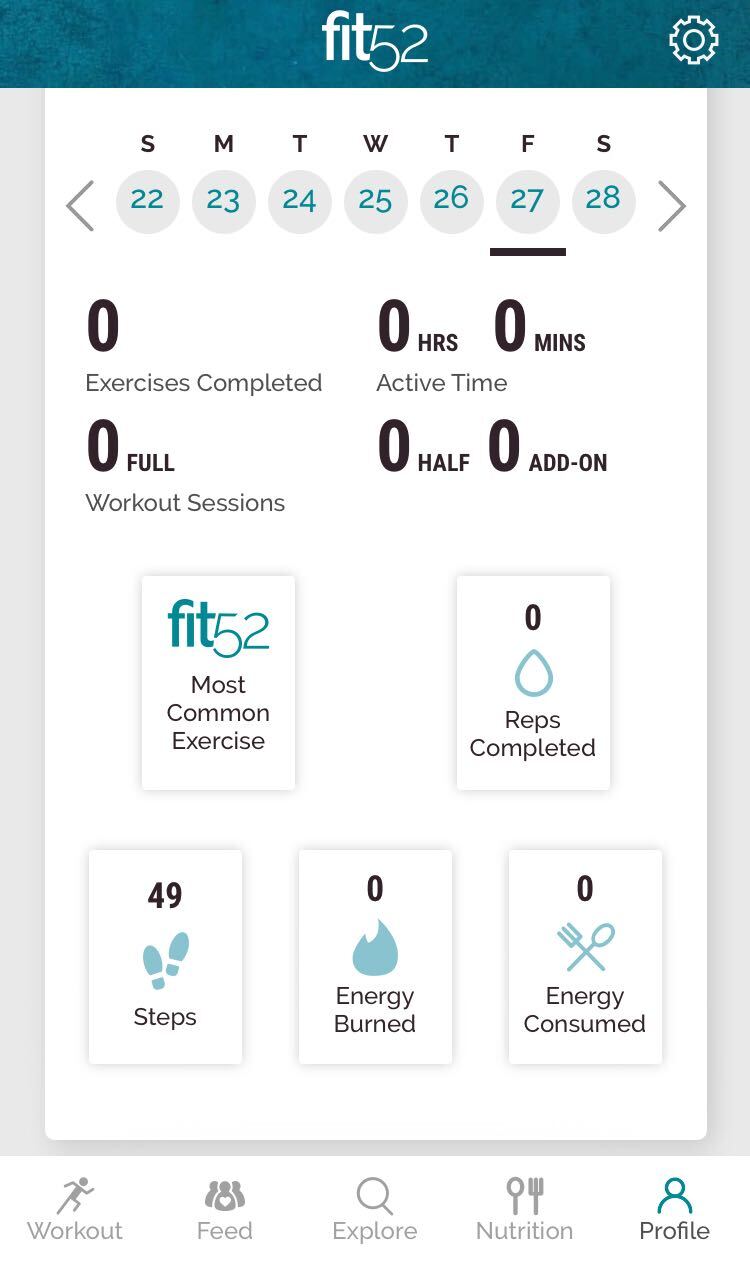Open the Energy Burned card
This screenshot has height=1286, width=750.
click(375, 956)
